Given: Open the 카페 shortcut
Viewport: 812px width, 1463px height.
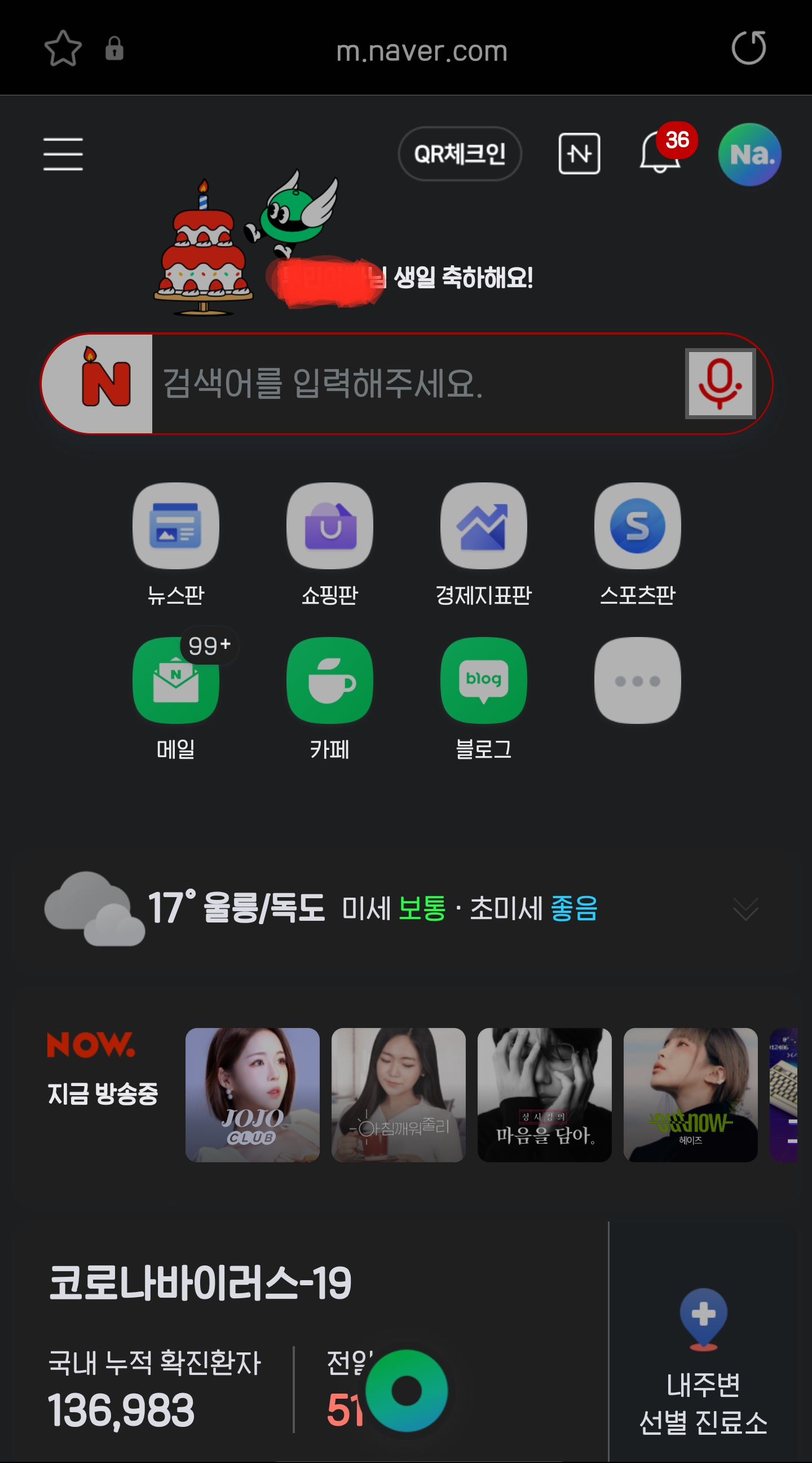Looking at the screenshot, I should (330, 680).
